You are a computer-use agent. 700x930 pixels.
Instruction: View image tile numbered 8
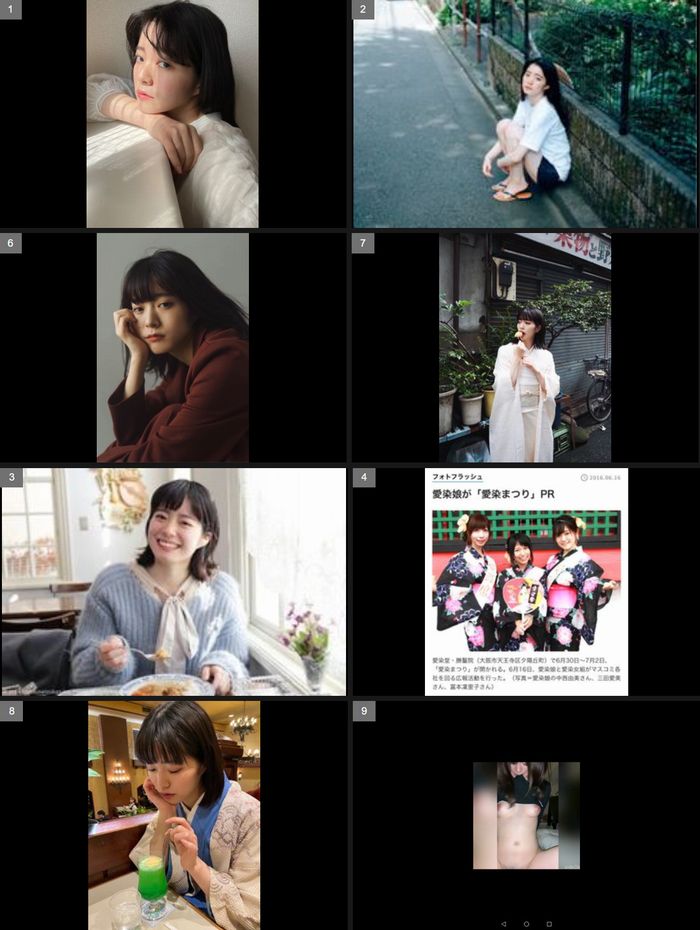point(172,815)
